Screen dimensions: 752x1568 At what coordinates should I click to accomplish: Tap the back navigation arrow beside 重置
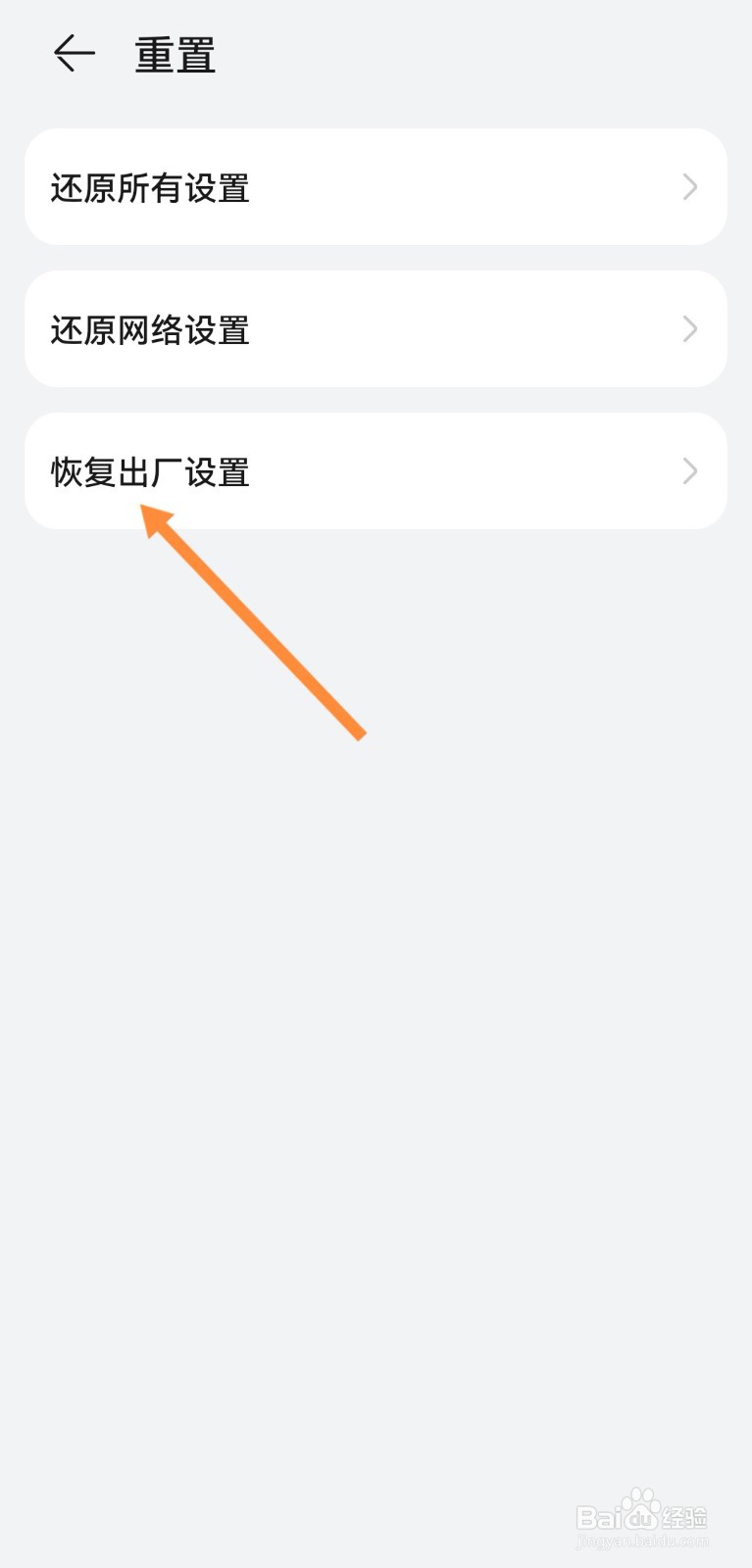[x=74, y=52]
